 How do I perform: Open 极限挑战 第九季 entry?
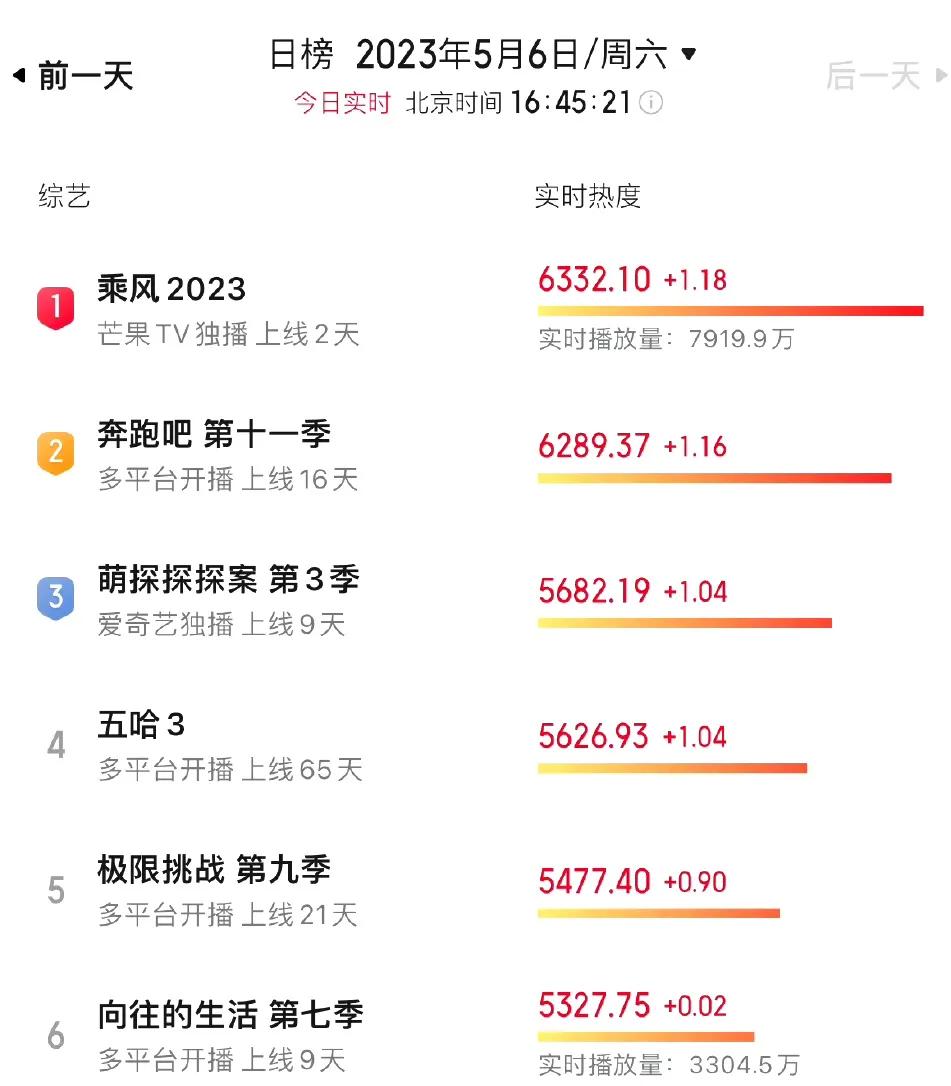tap(214, 870)
